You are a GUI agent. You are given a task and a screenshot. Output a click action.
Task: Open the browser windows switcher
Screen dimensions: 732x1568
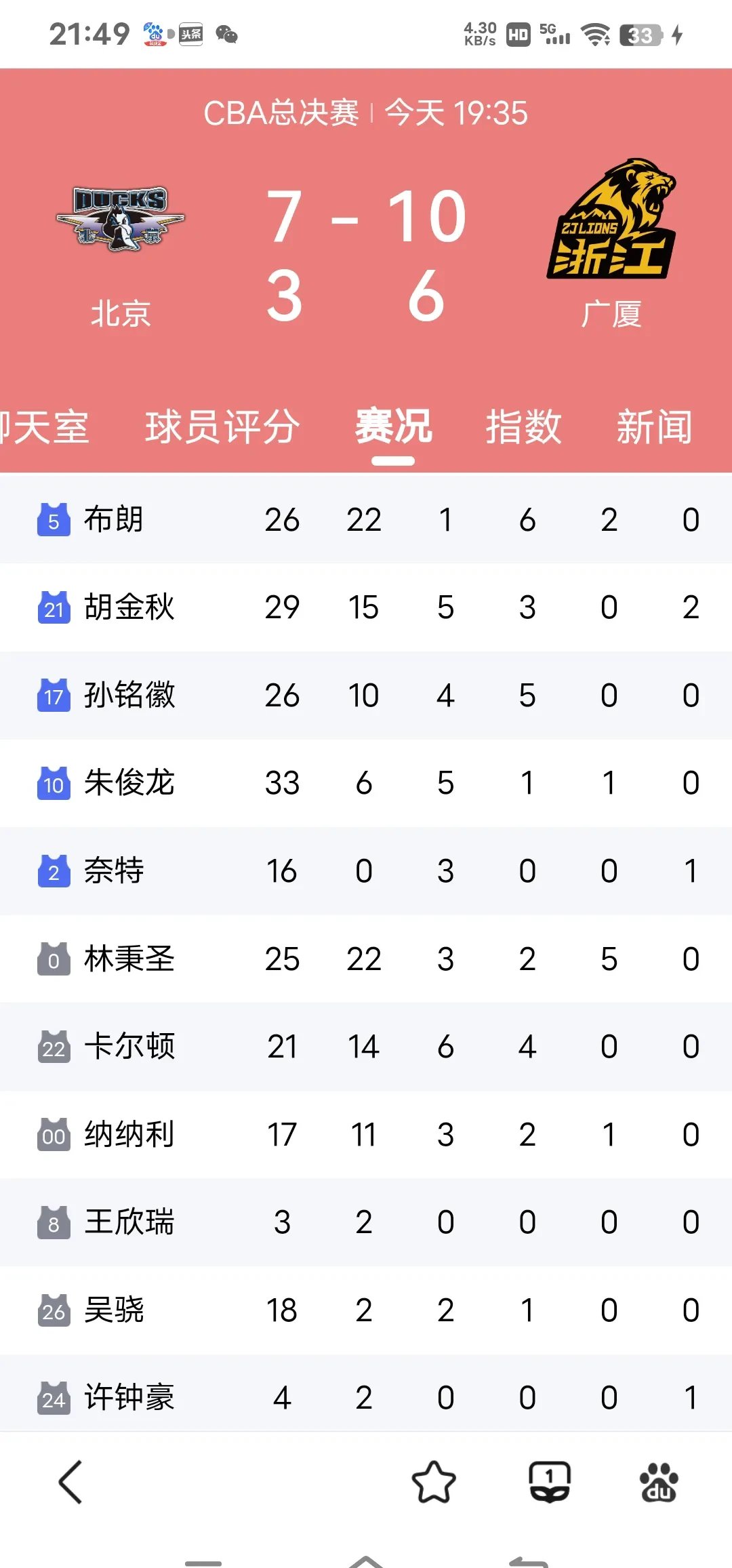coord(549,1481)
